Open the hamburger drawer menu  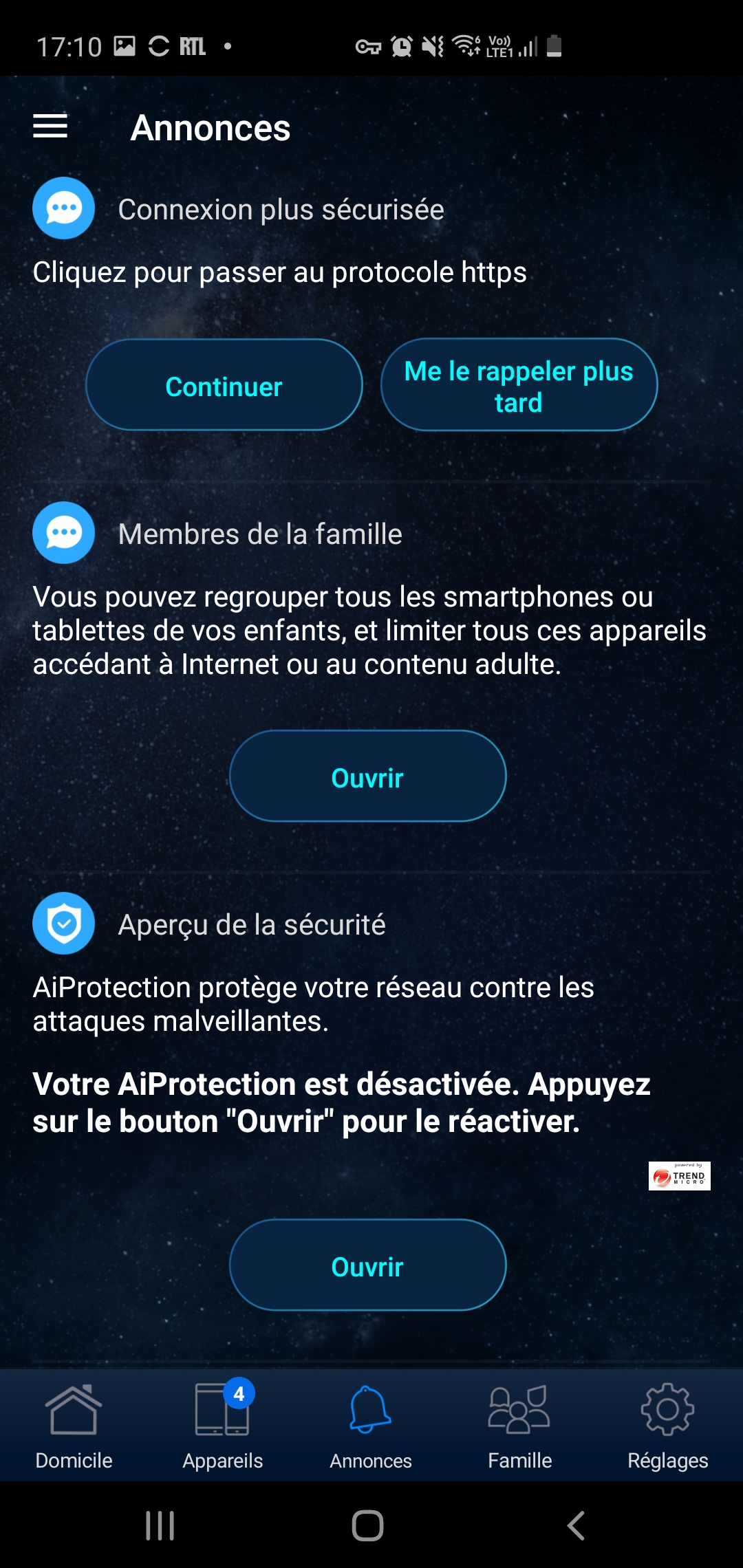(x=50, y=127)
